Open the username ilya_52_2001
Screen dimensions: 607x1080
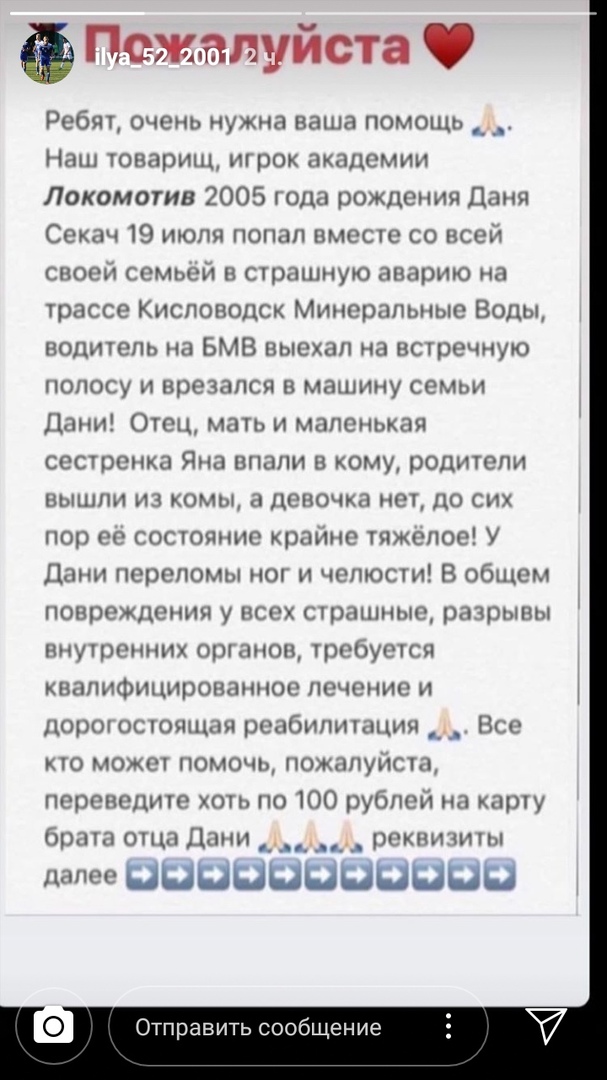(161, 58)
